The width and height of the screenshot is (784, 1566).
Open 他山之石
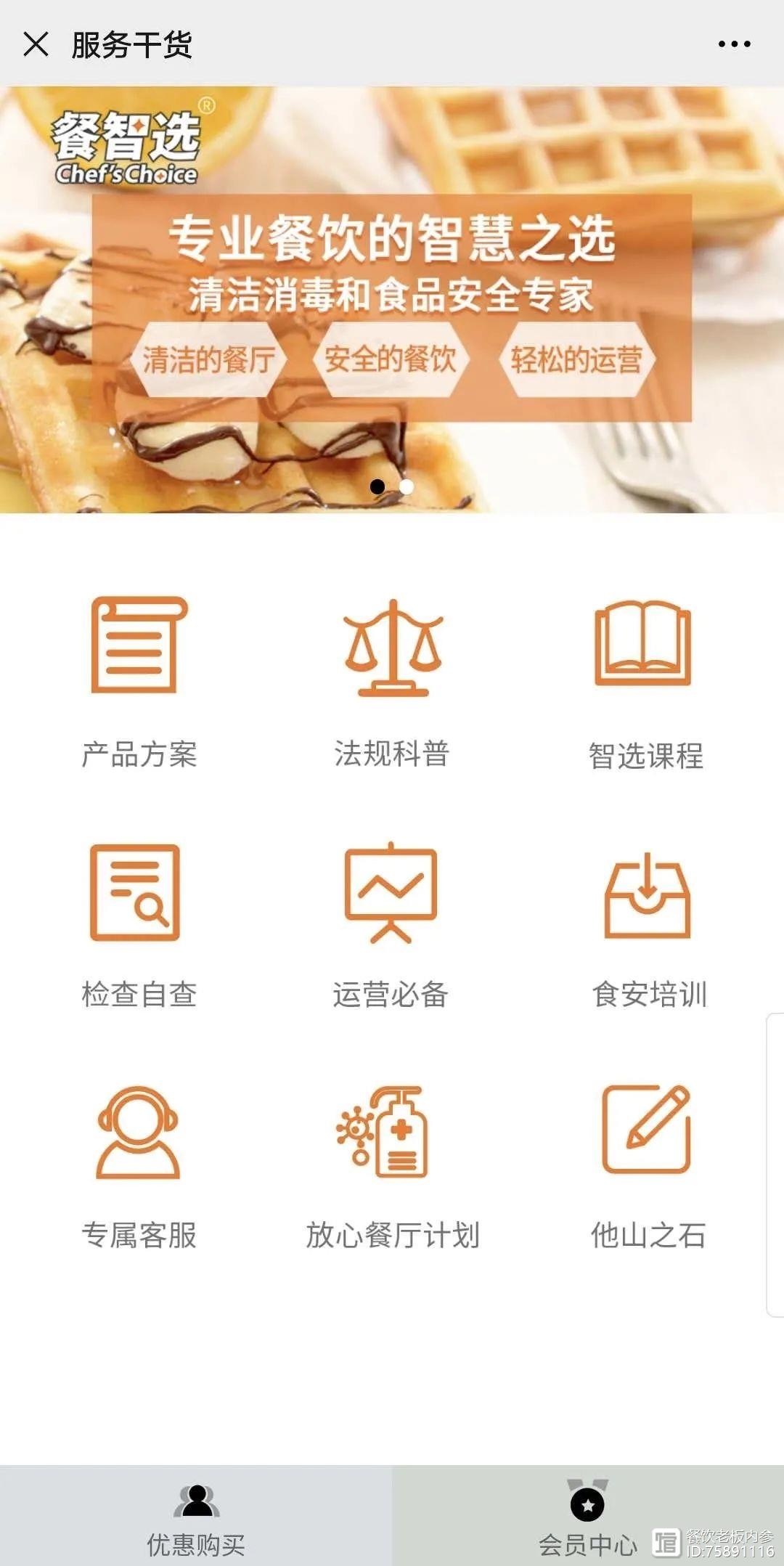[648, 1165]
